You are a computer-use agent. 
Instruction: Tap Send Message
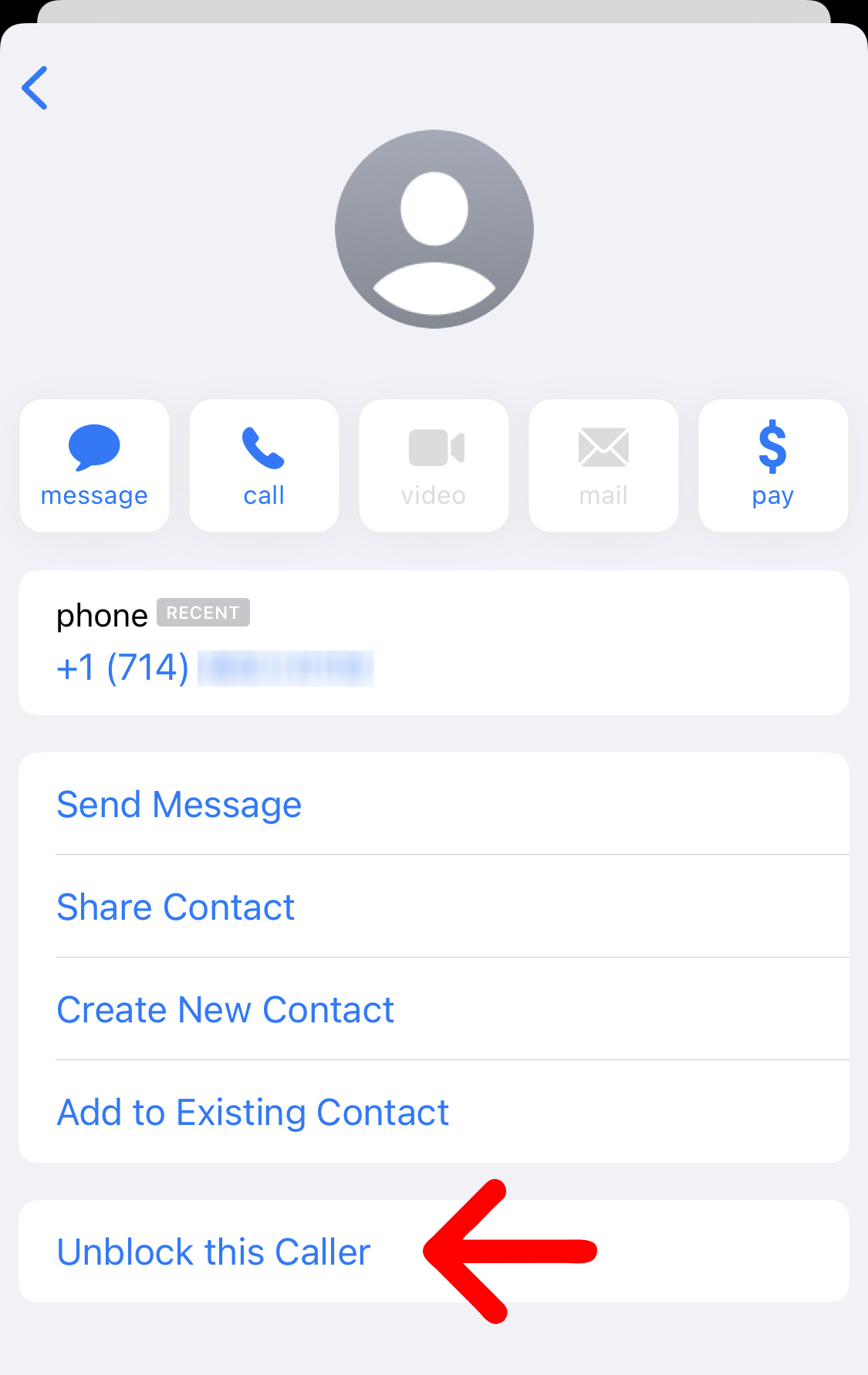pos(178,804)
